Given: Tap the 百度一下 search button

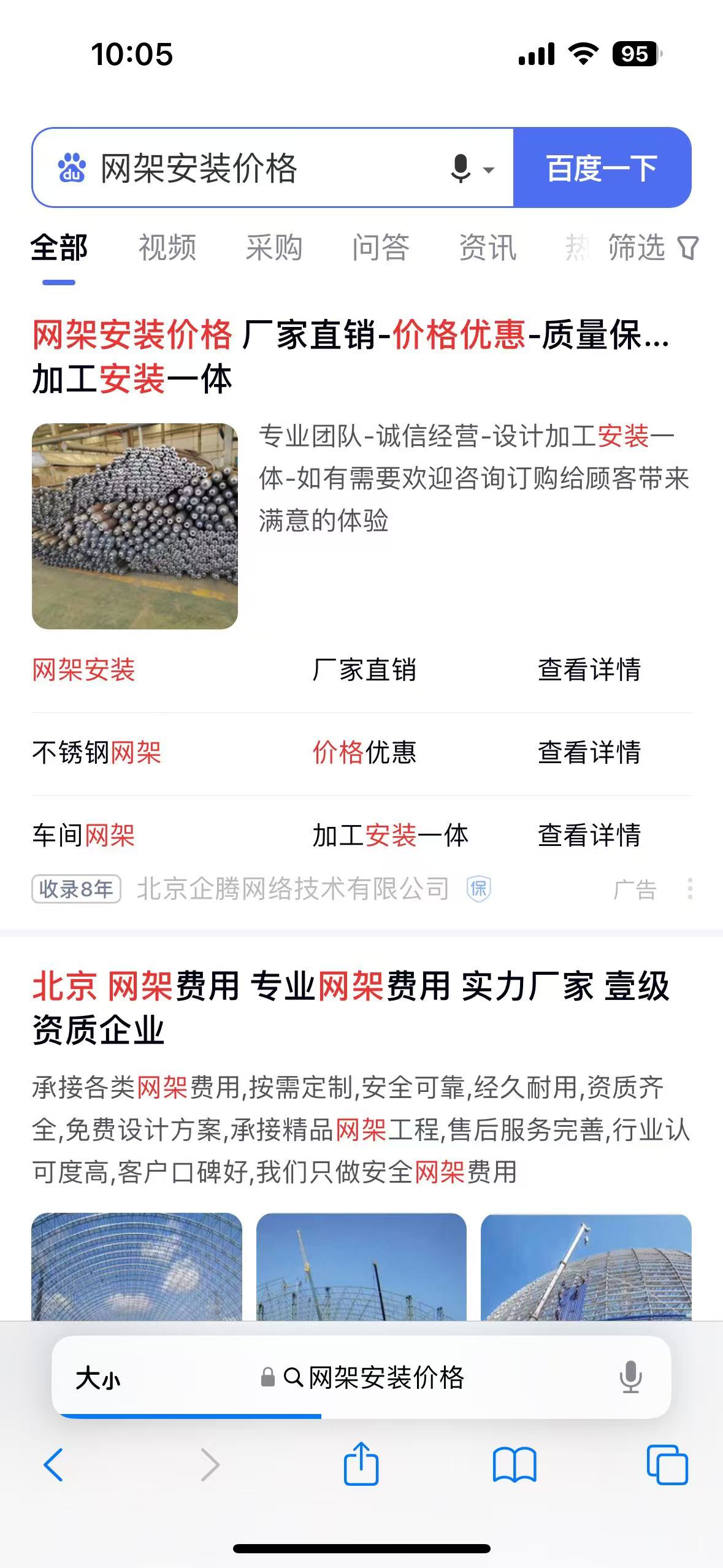Looking at the screenshot, I should pyautogui.click(x=602, y=168).
